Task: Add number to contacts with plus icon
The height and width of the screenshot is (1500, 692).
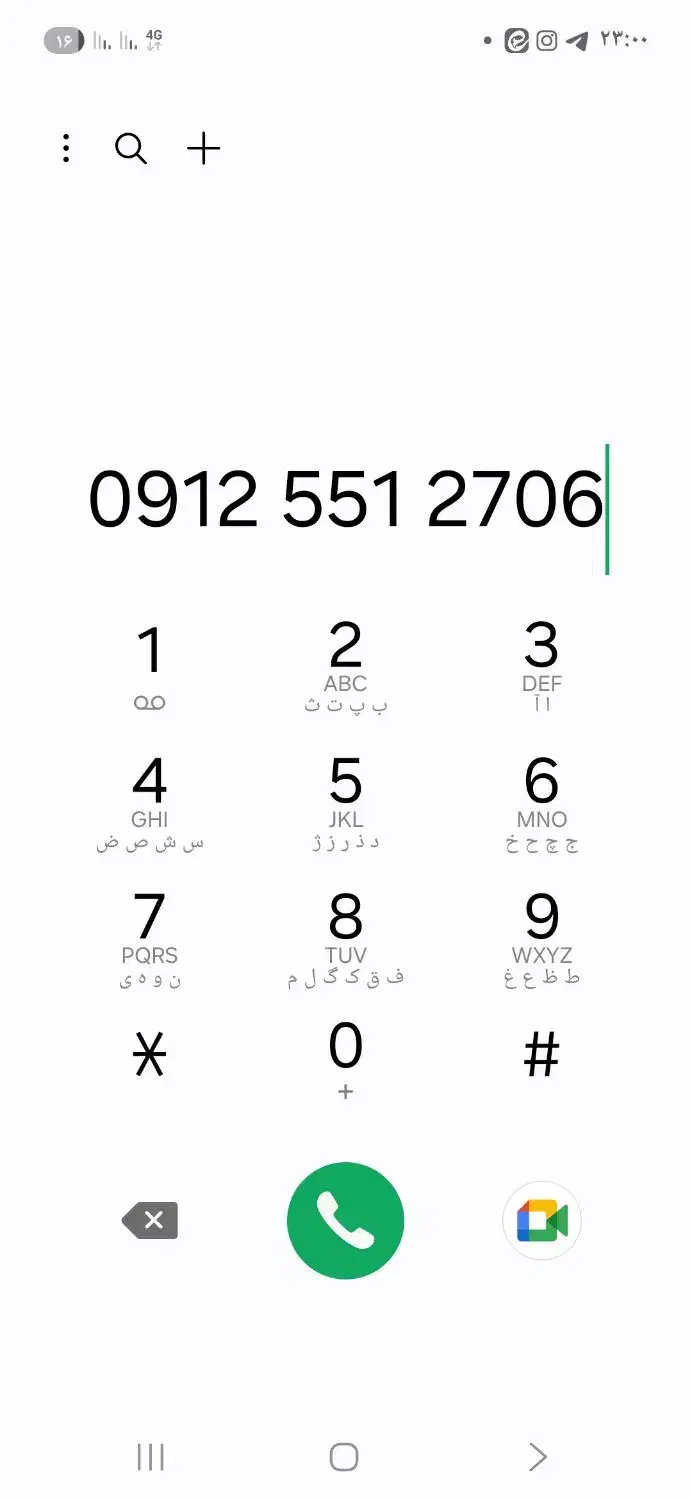Action: pyautogui.click(x=204, y=149)
